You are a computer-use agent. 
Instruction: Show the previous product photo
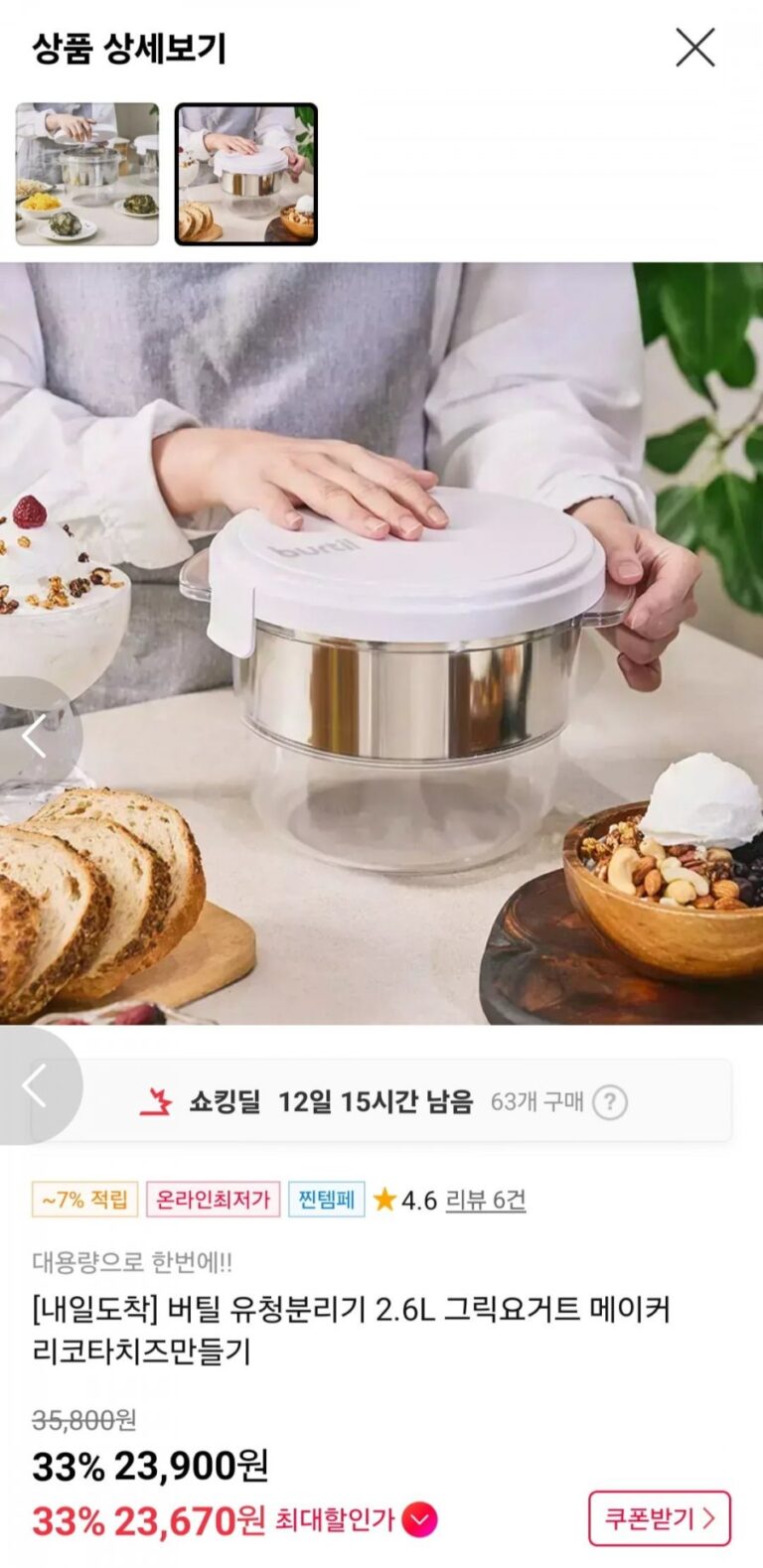coord(35,737)
